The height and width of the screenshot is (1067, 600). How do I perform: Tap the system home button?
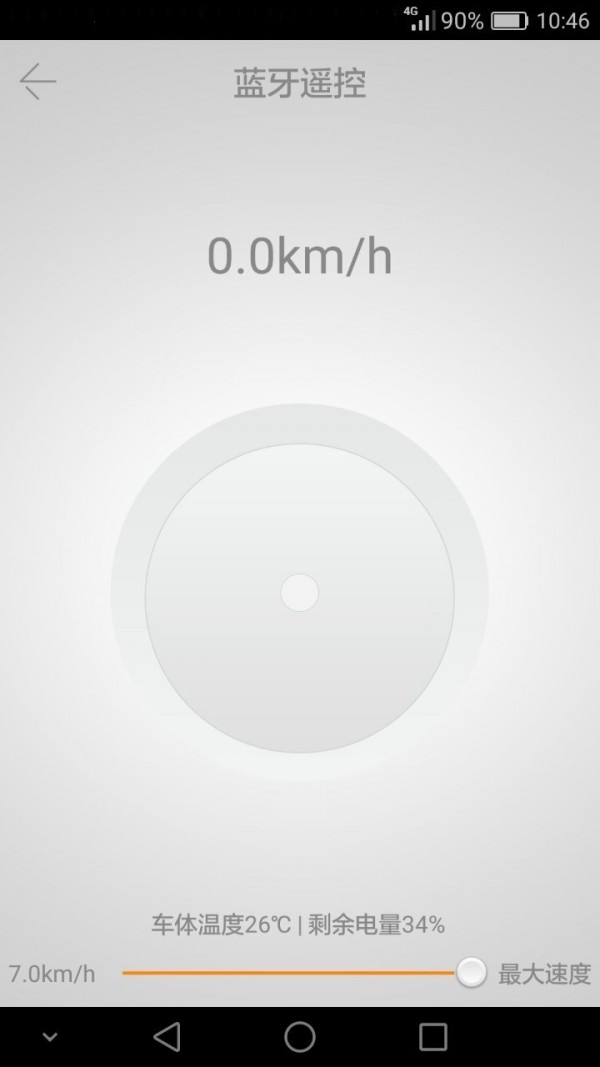(299, 1037)
